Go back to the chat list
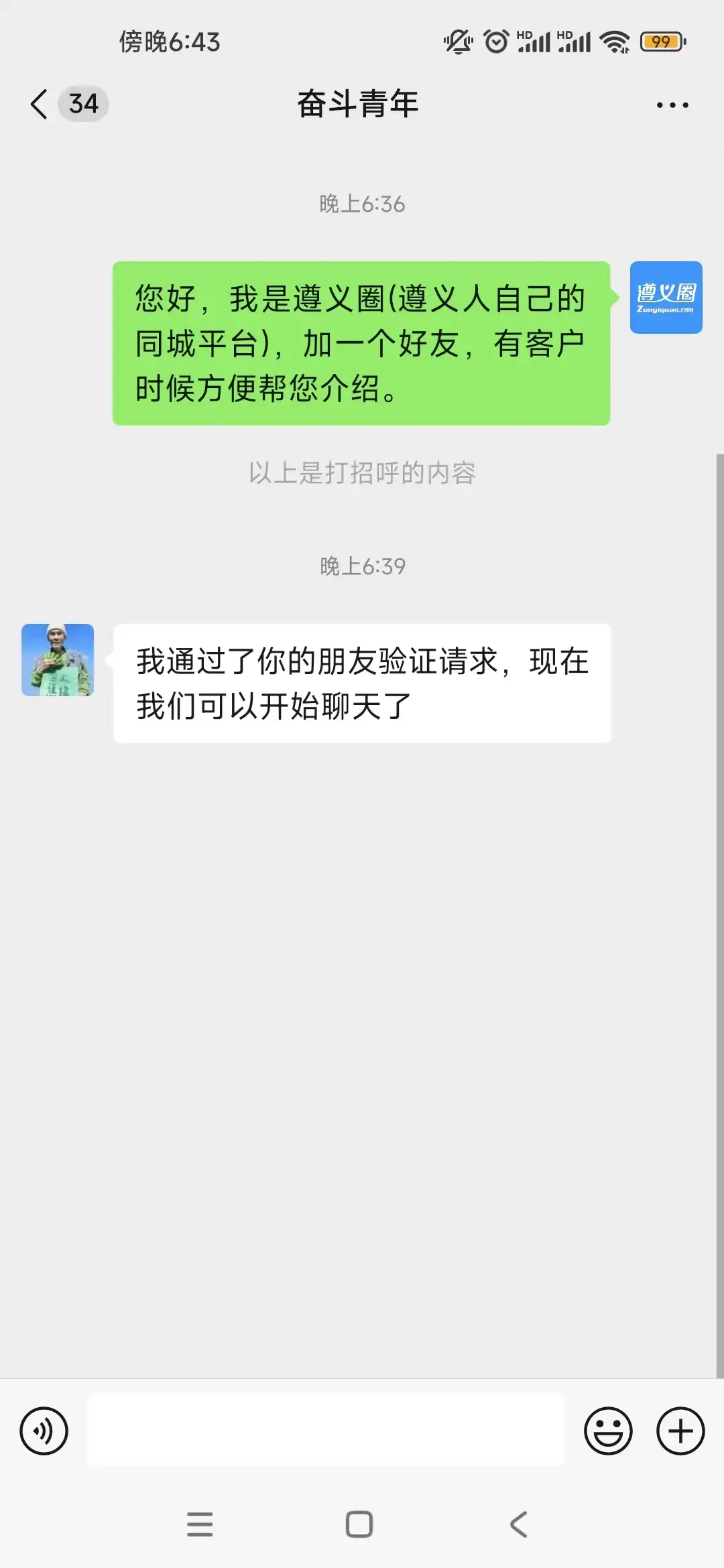This screenshot has width=724, height=1568. (40, 105)
